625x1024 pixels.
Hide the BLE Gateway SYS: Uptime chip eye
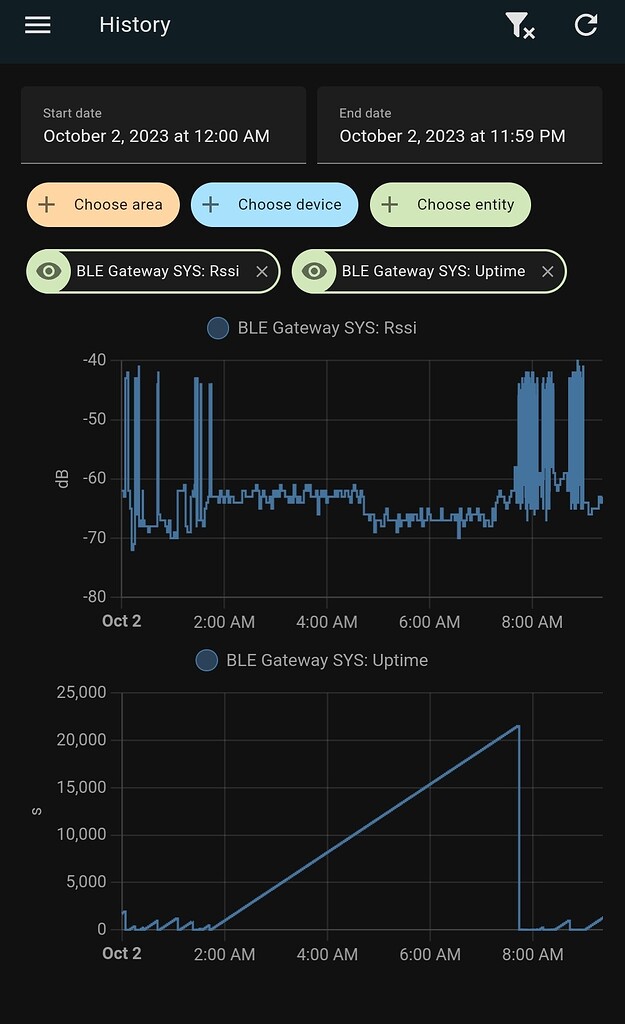[x=315, y=271]
